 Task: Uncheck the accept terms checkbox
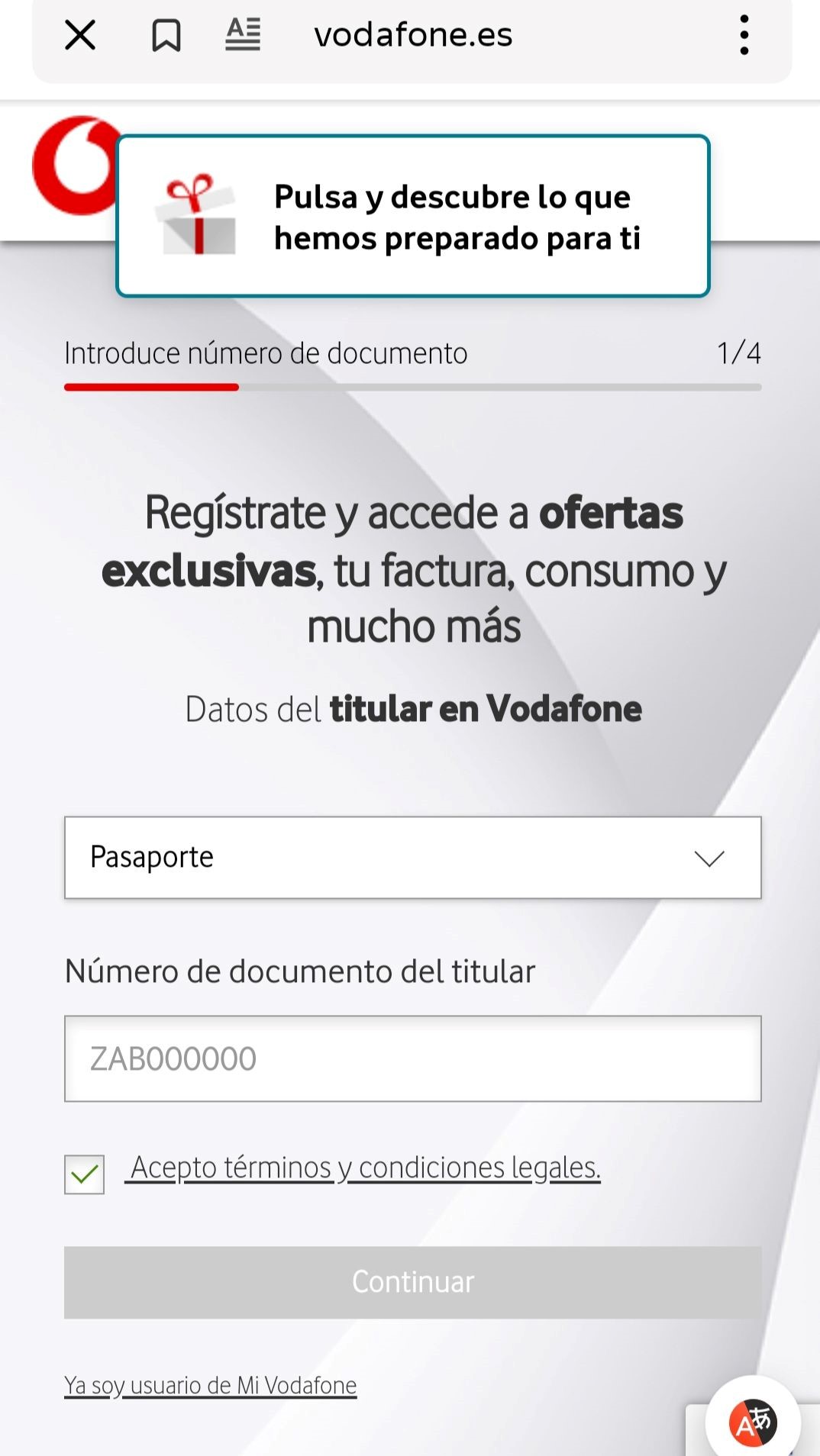85,1174
